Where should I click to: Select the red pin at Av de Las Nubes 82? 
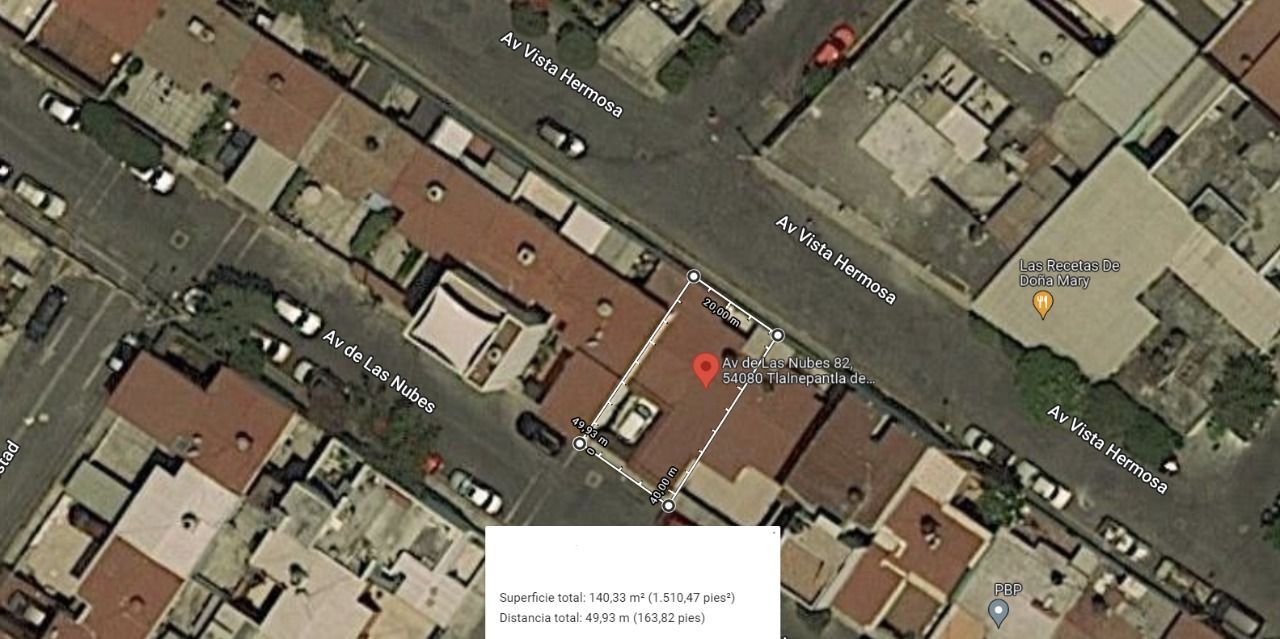point(706,369)
